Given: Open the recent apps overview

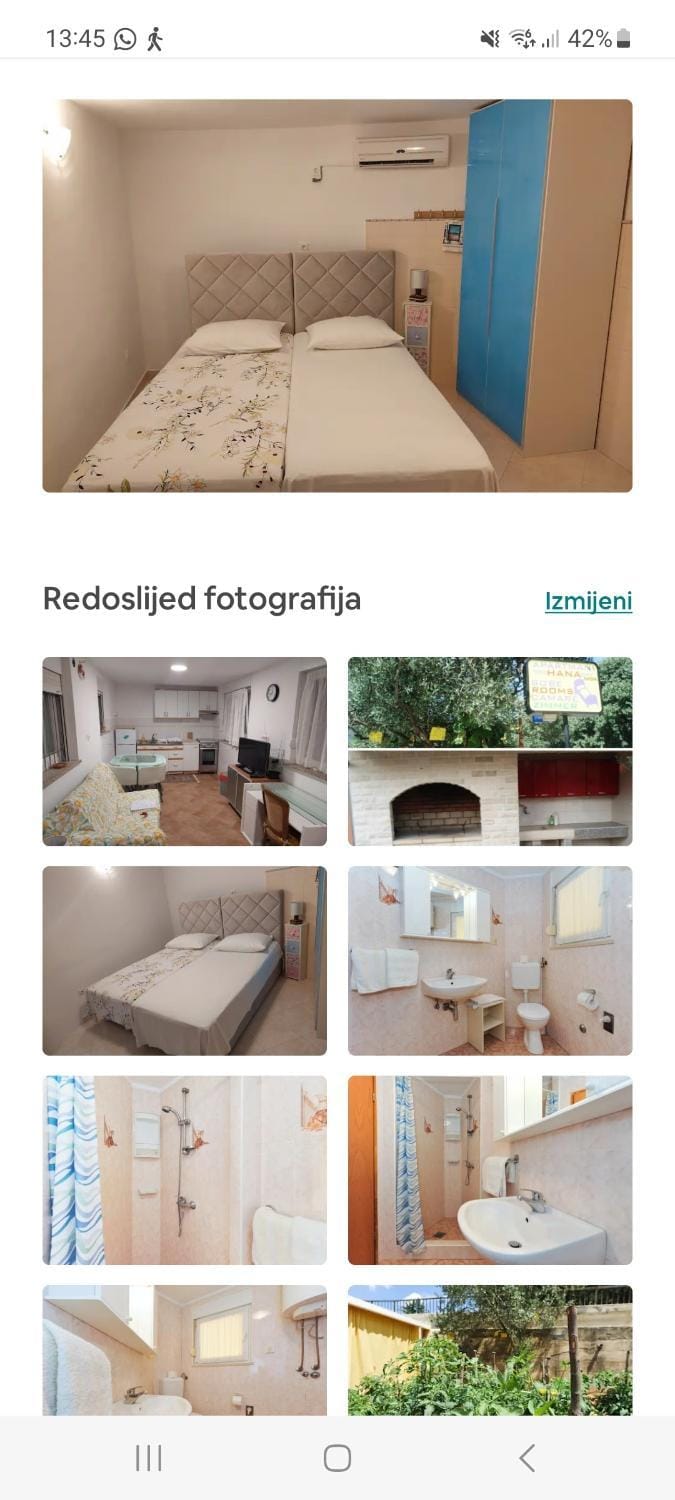Looking at the screenshot, I should point(148,1458).
